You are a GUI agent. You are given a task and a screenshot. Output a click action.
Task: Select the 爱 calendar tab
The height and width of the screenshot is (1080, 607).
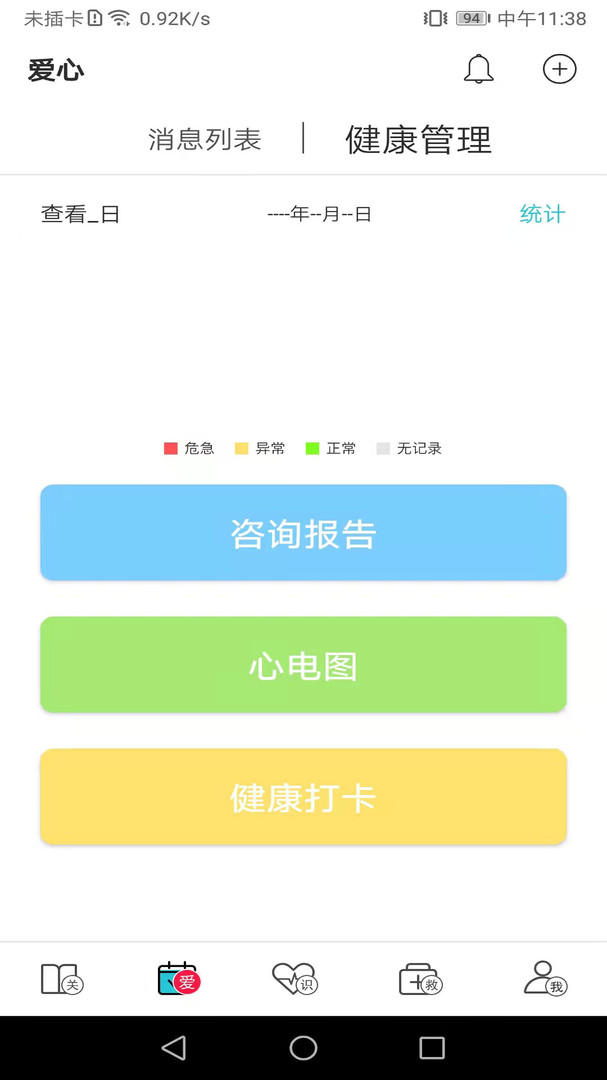pos(179,979)
